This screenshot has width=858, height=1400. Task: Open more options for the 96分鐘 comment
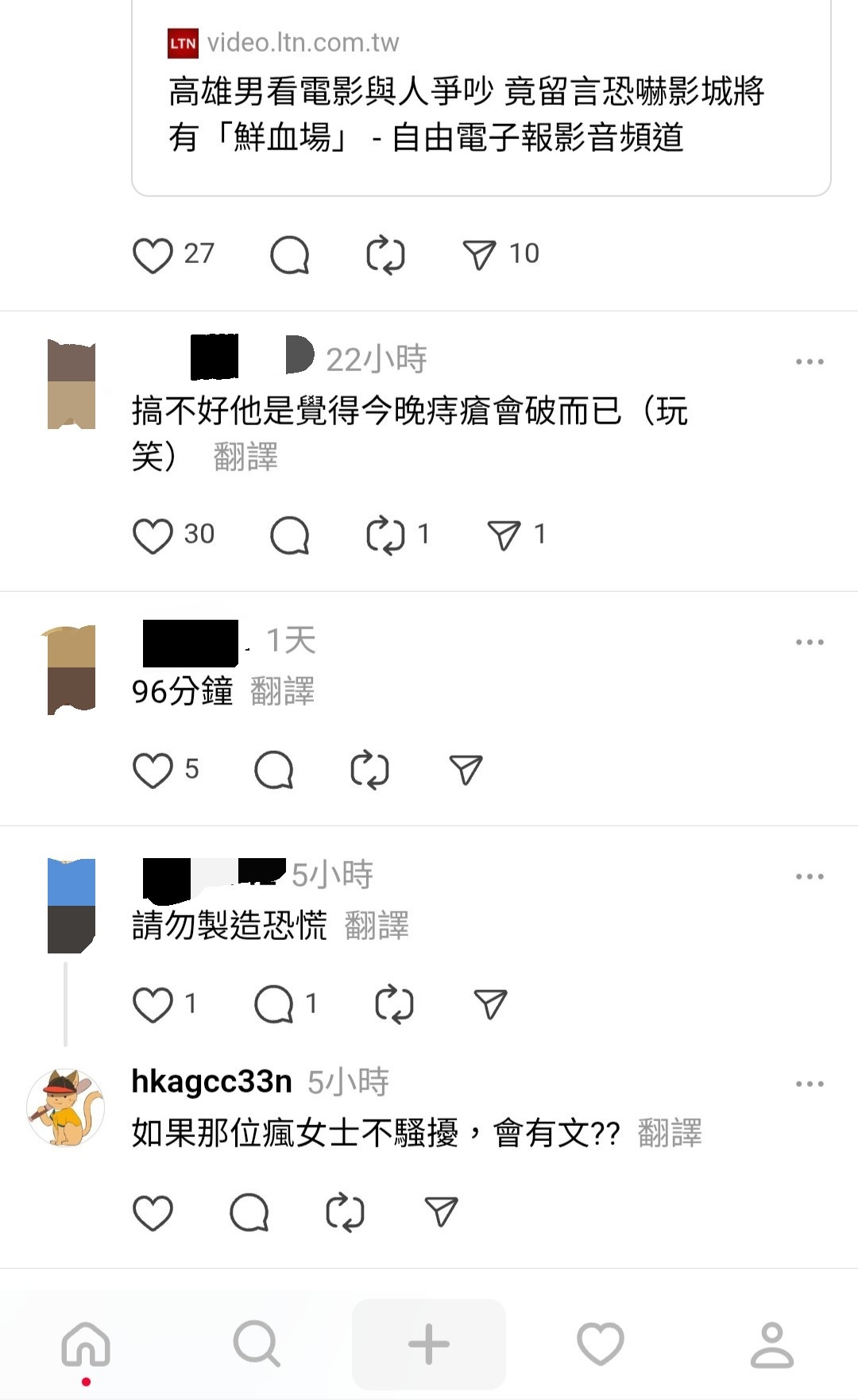809,642
